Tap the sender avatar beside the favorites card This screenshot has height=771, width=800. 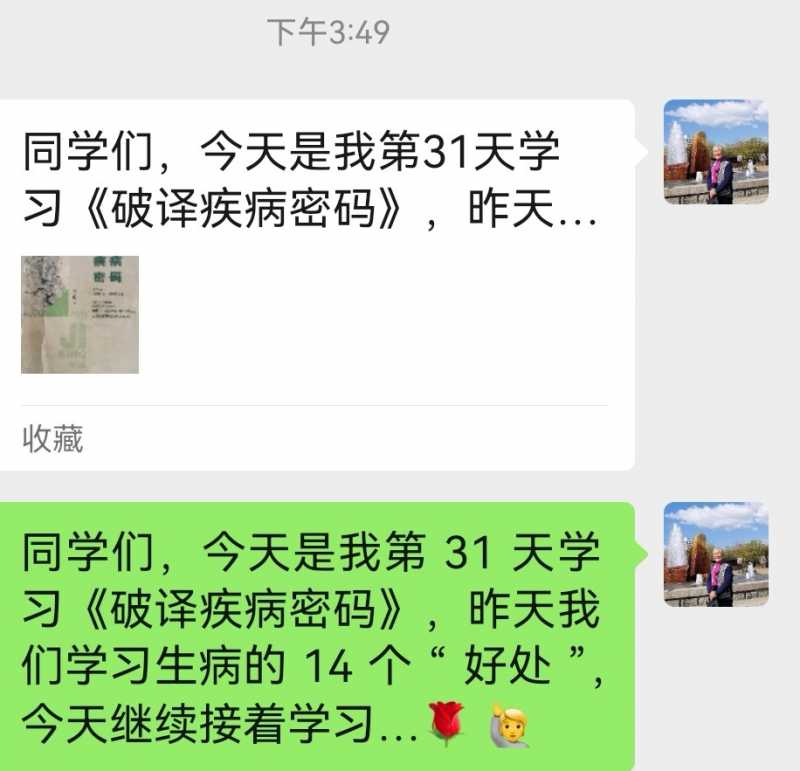click(x=716, y=152)
